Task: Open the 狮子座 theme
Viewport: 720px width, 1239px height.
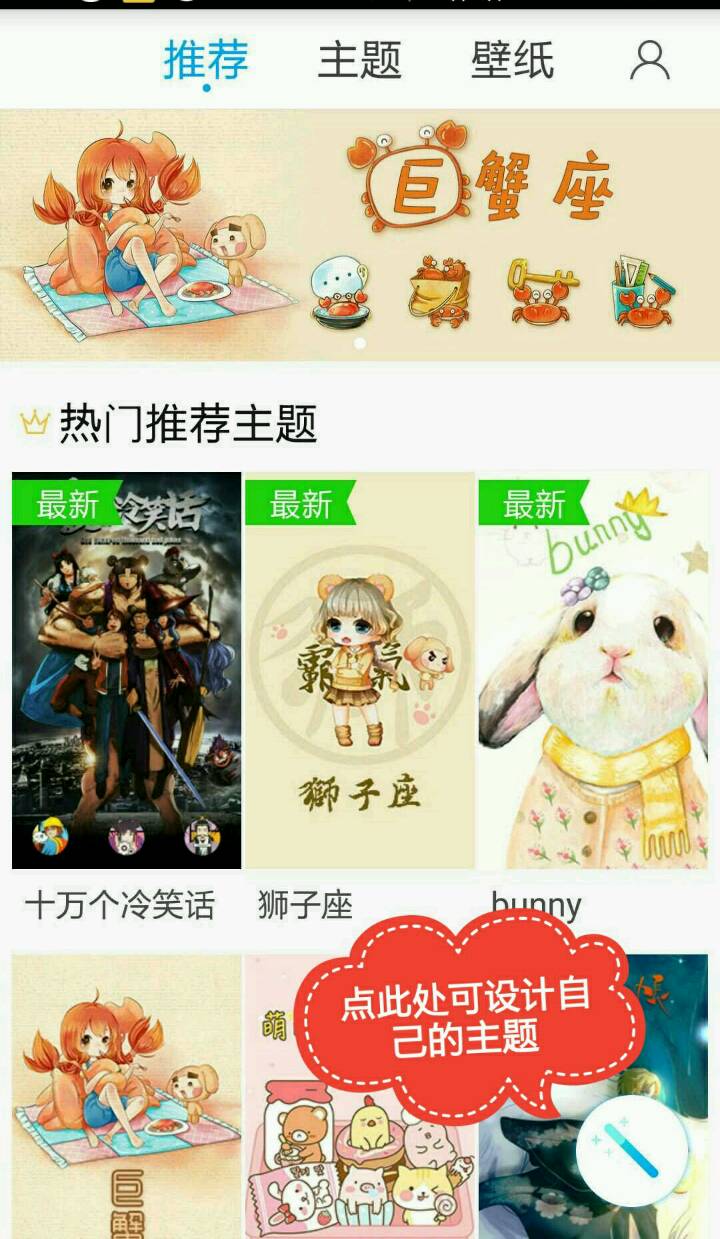Action: click(x=360, y=670)
